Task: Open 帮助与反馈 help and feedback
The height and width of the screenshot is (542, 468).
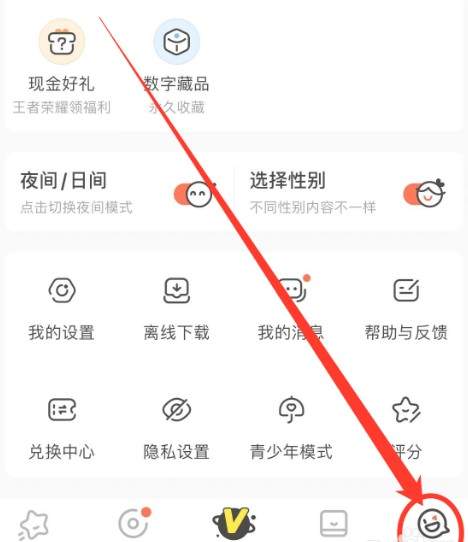Action: click(406, 309)
